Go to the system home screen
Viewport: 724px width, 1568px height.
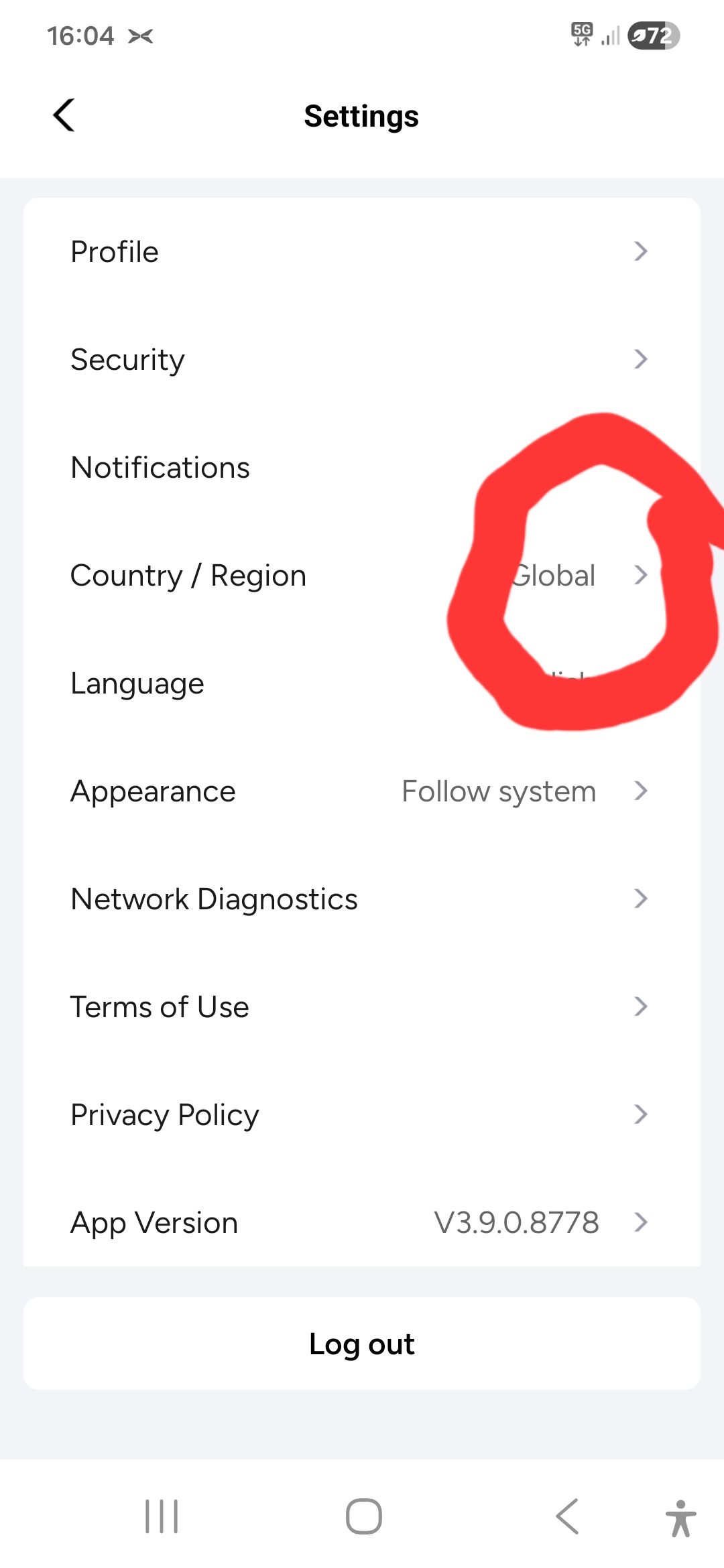pos(363,1516)
